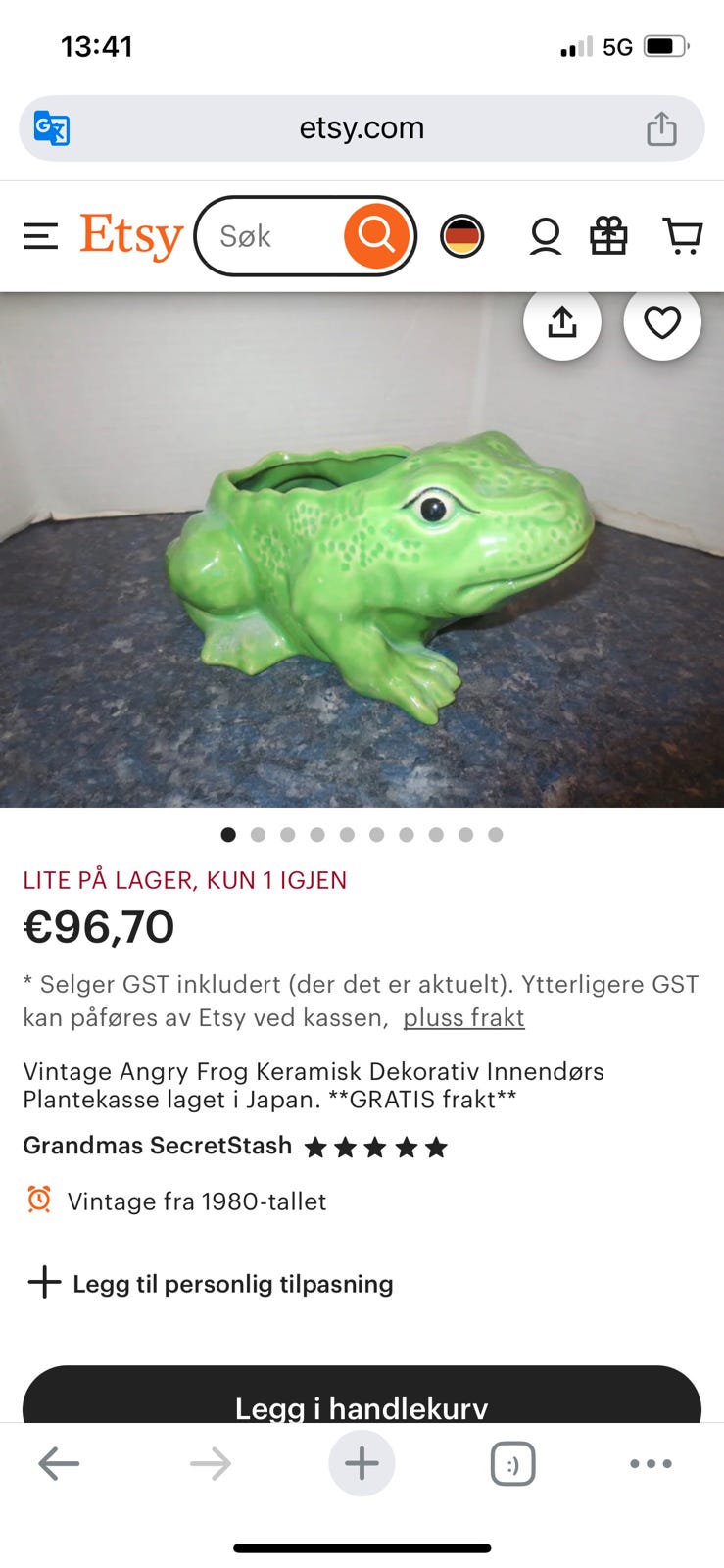This screenshot has width=724, height=1568.
Task: Tap the share icon in the browser address bar
Action: (662, 127)
